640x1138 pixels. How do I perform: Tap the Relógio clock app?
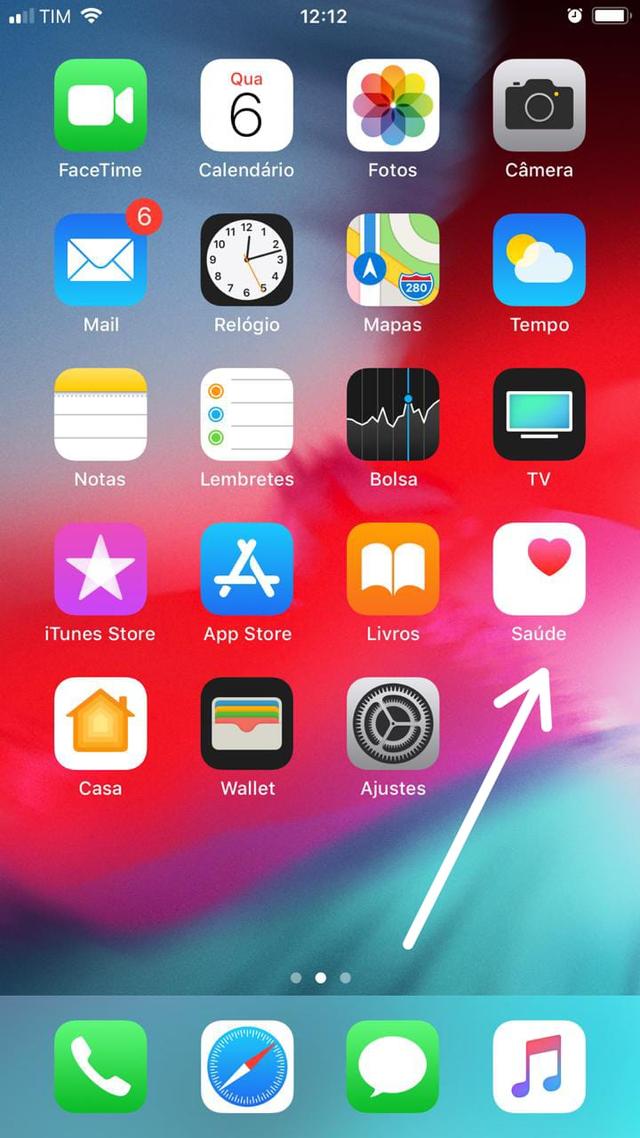click(x=247, y=260)
